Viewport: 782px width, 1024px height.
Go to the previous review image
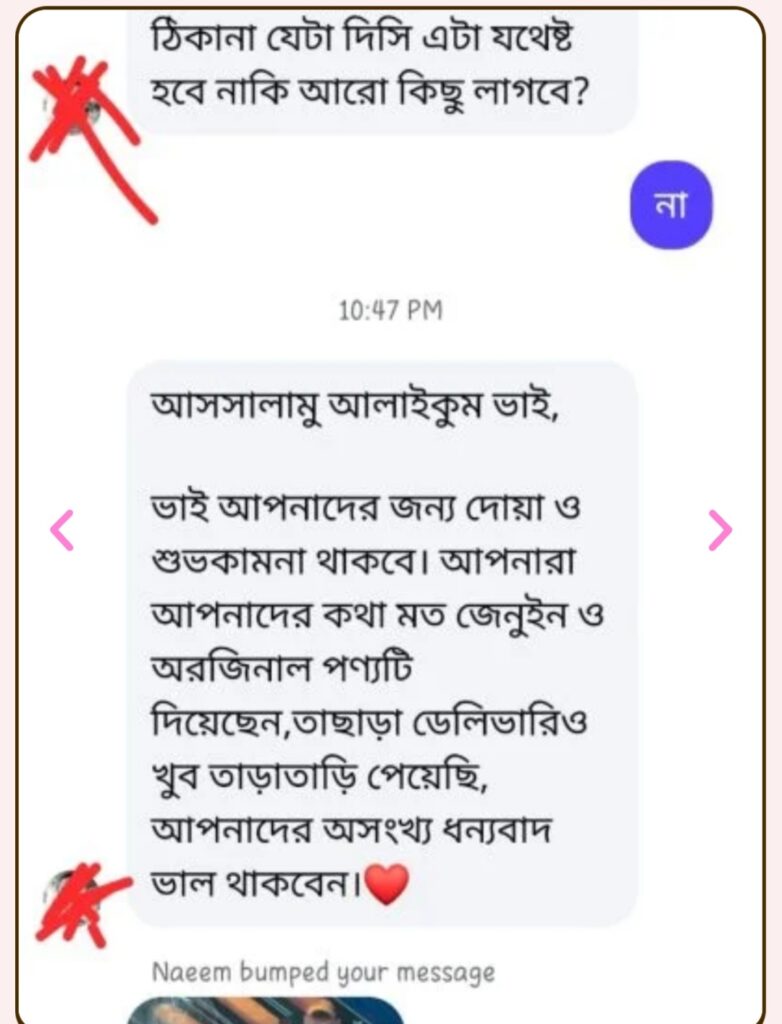(x=62, y=530)
